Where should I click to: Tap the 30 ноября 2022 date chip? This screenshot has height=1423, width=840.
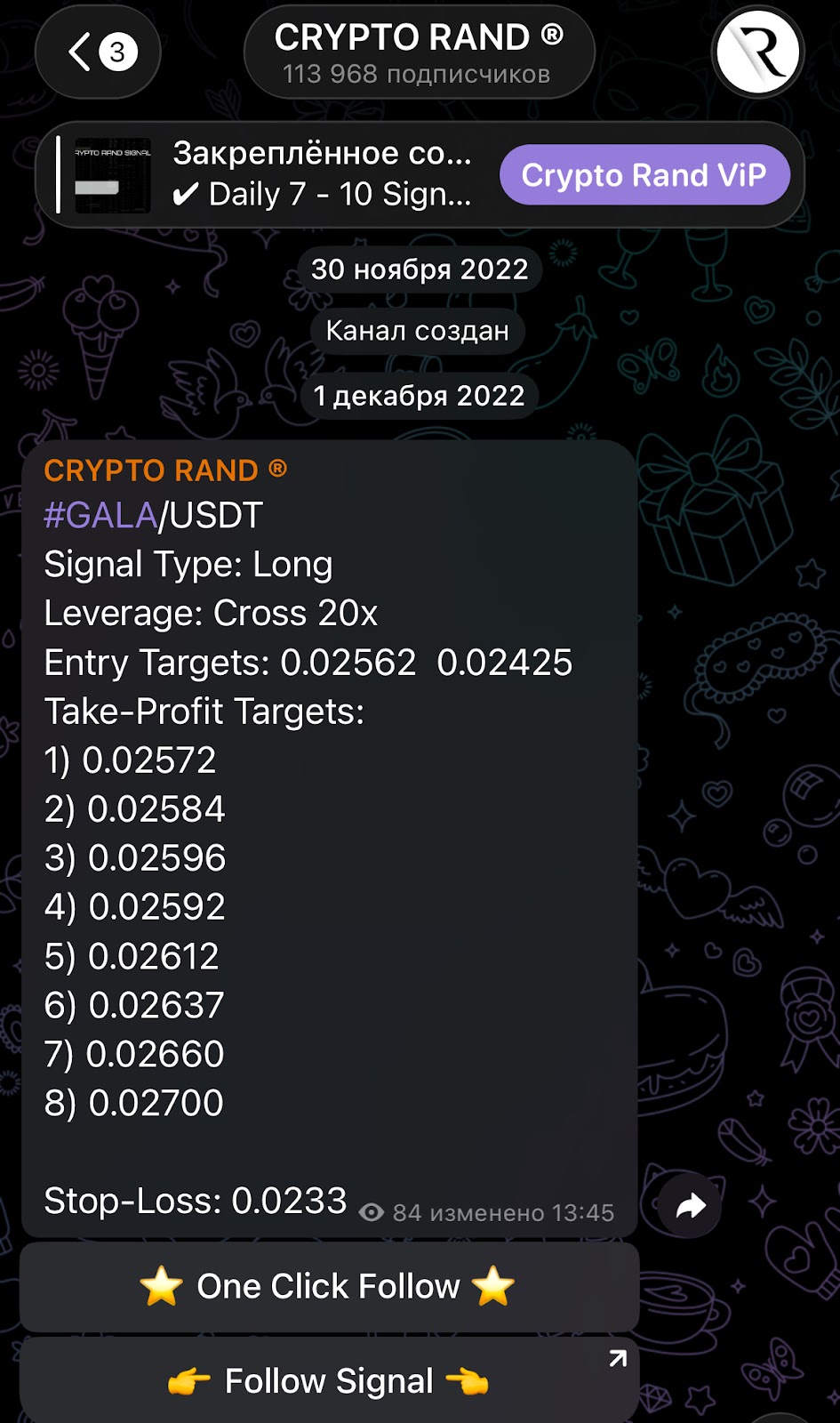[420, 268]
